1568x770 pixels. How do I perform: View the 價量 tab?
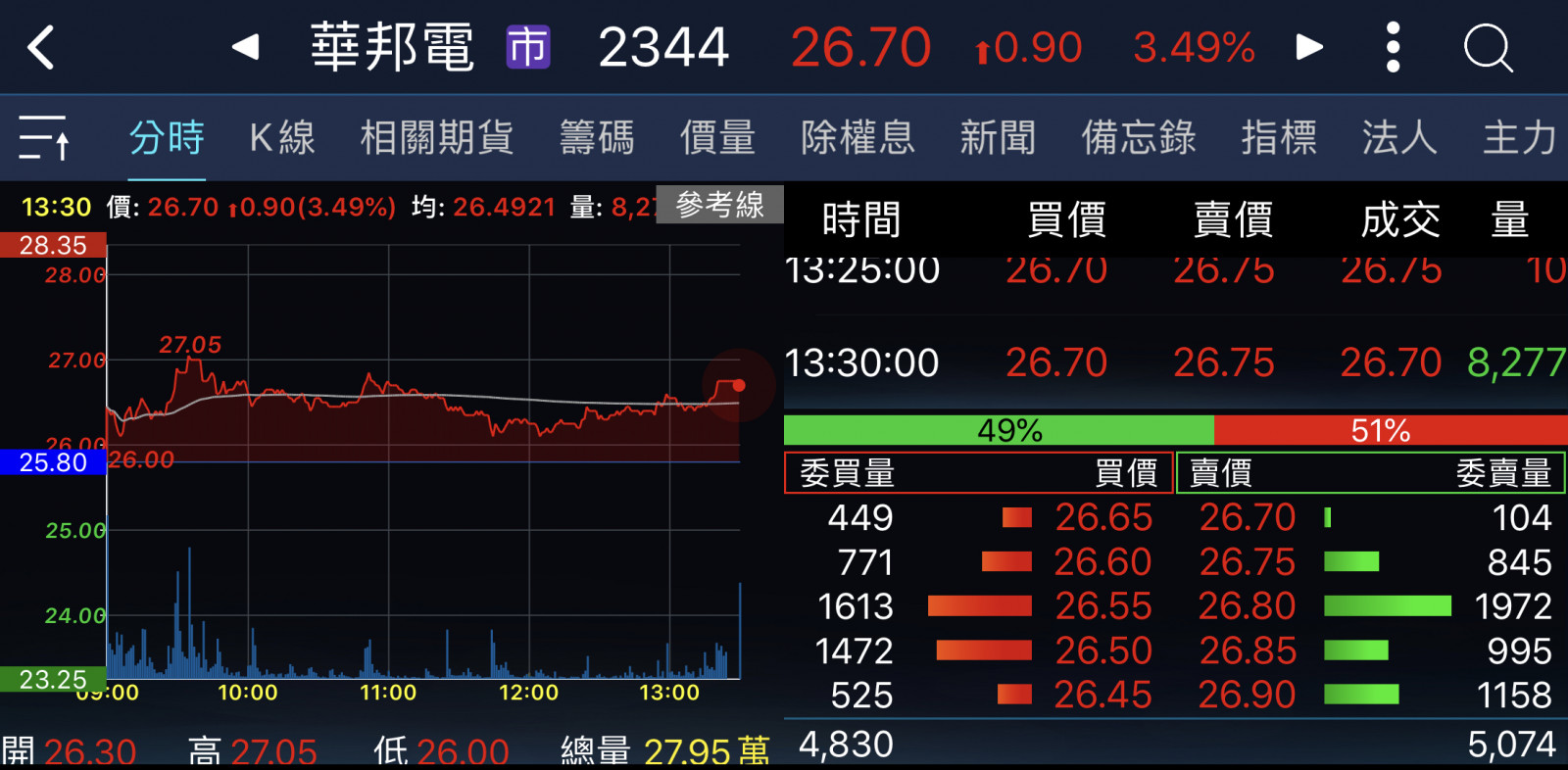(x=717, y=137)
